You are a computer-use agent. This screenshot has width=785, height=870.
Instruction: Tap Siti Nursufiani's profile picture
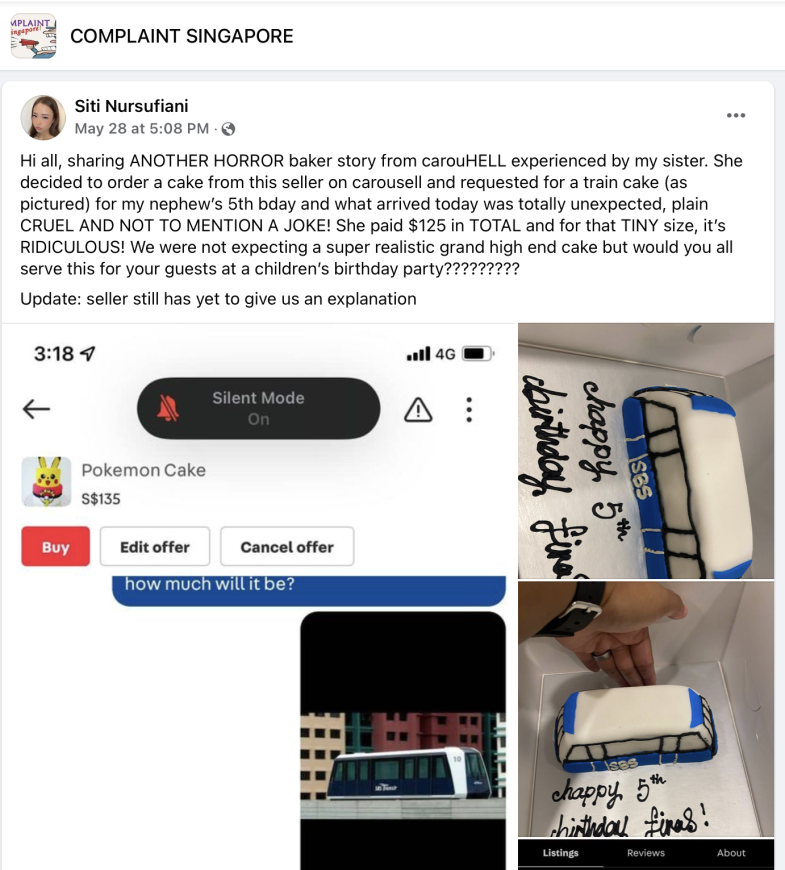point(43,117)
